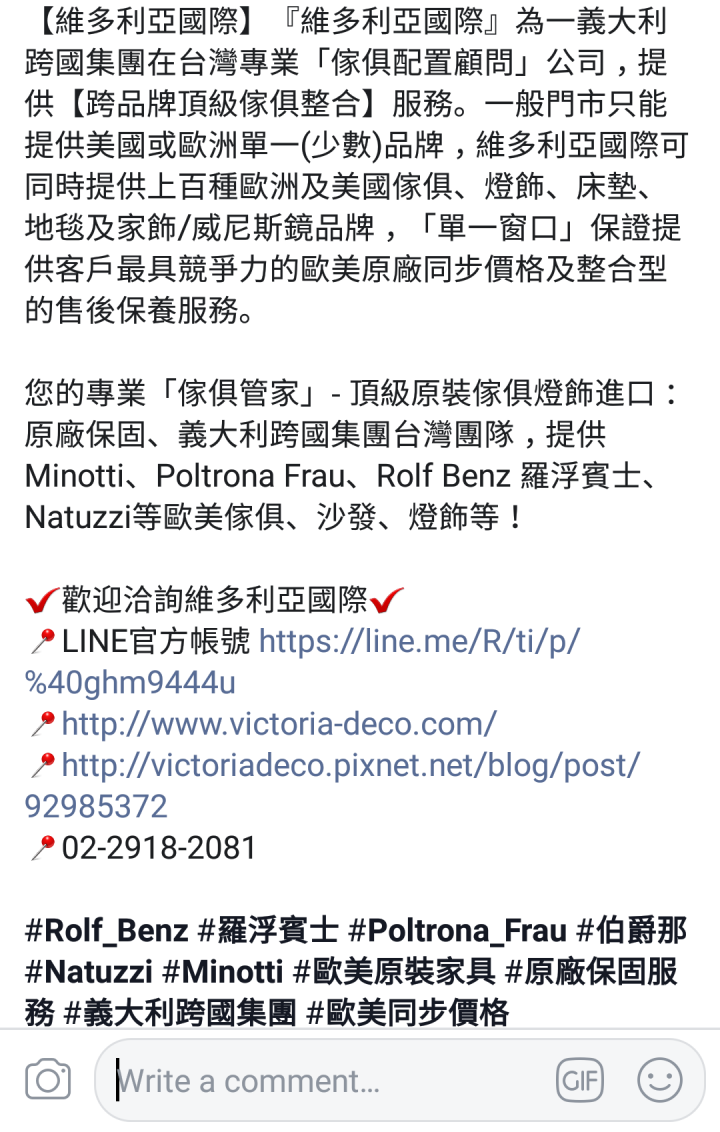The image size is (720, 1132).
Task: Tap the #Rolf_Benz hashtag
Action: click(x=106, y=931)
